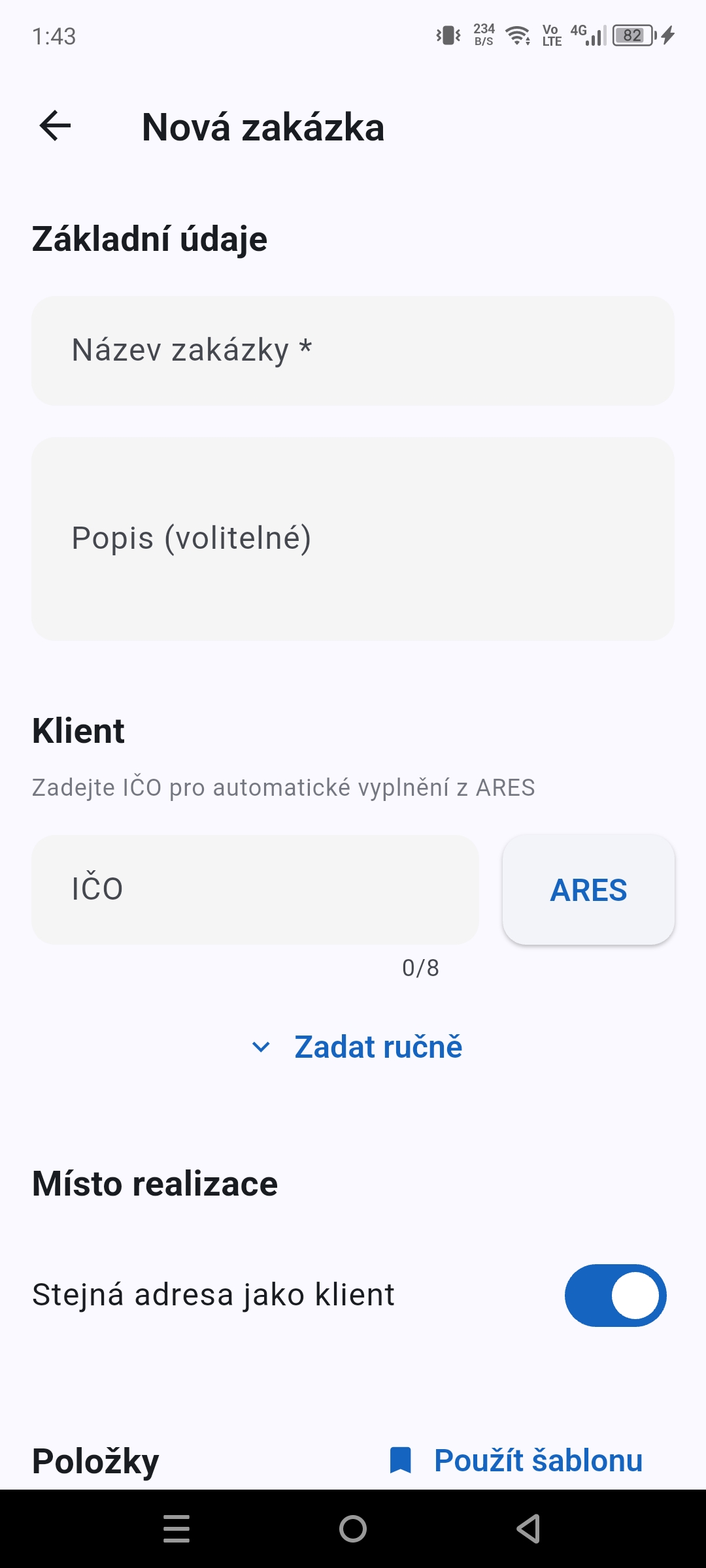Expand Zadat ručně to enter client manually

click(357, 1047)
